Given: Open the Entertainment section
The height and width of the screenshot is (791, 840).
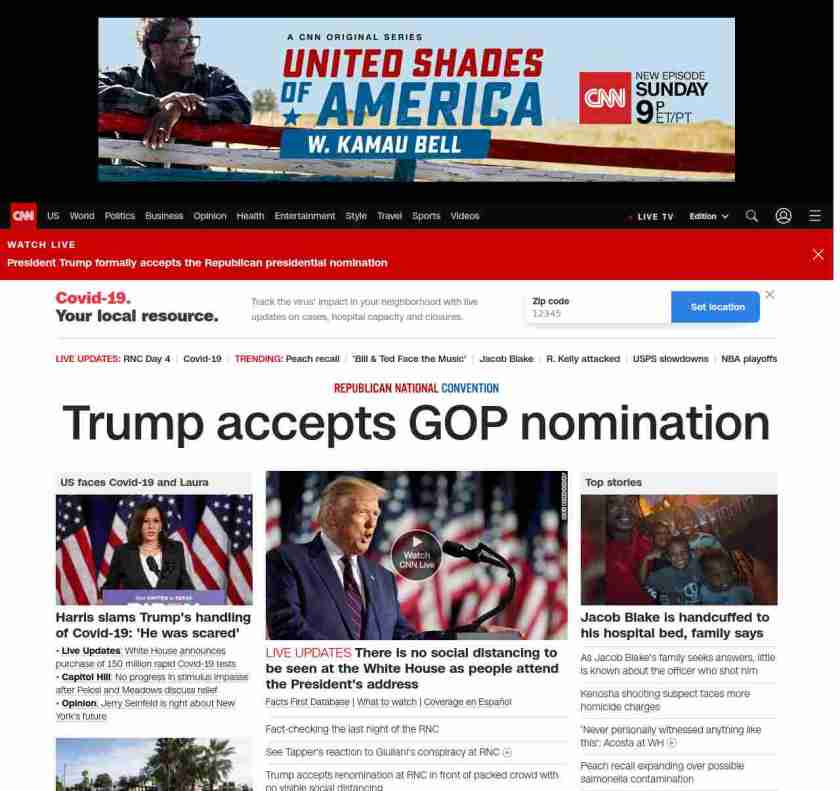Looking at the screenshot, I should 305,216.
